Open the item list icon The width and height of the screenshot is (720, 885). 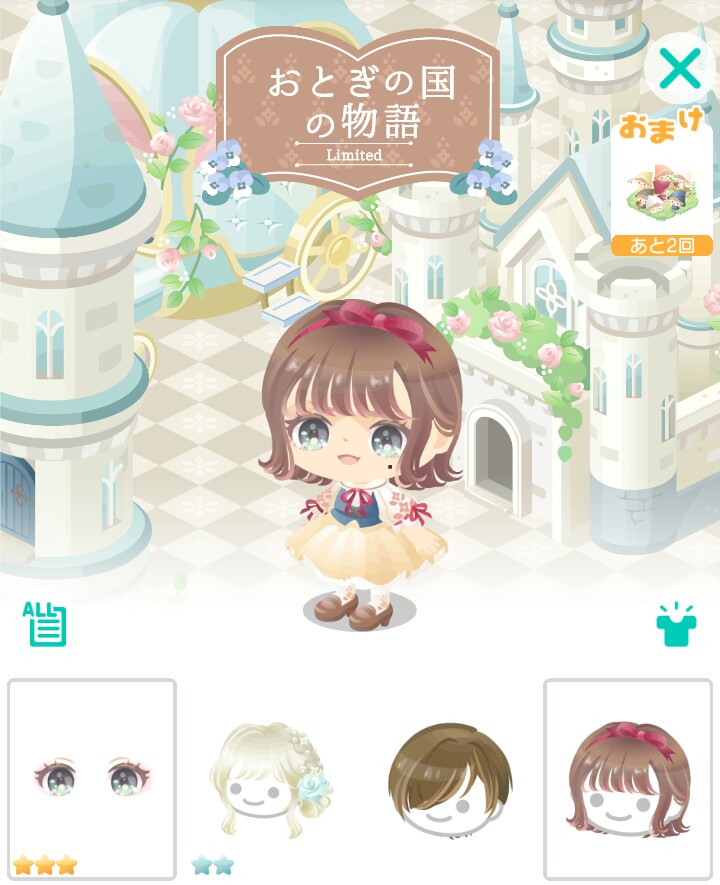(x=46, y=624)
